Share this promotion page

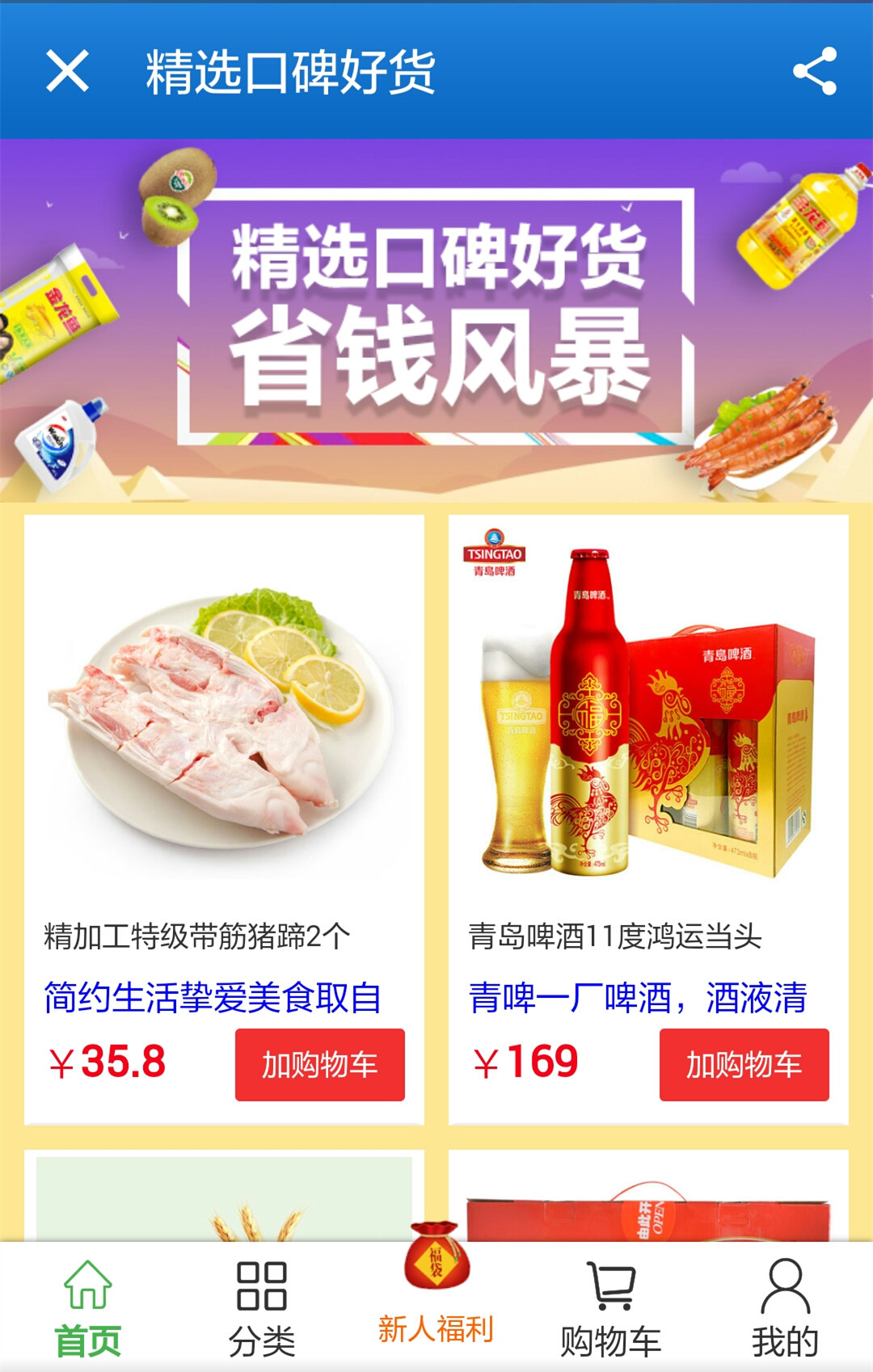tap(814, 71)
